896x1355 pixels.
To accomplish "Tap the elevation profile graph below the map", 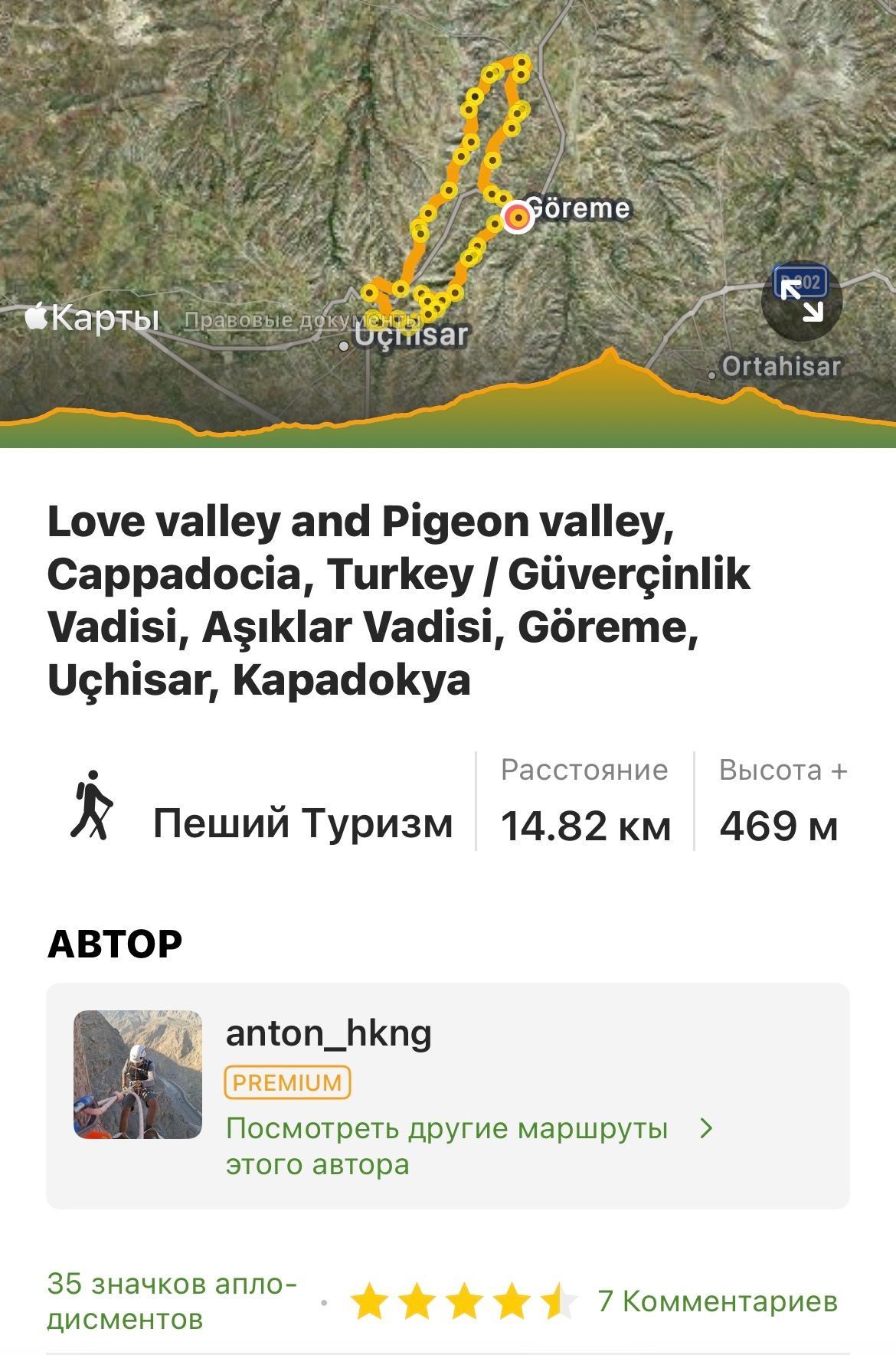I will (x=448, y=414).
